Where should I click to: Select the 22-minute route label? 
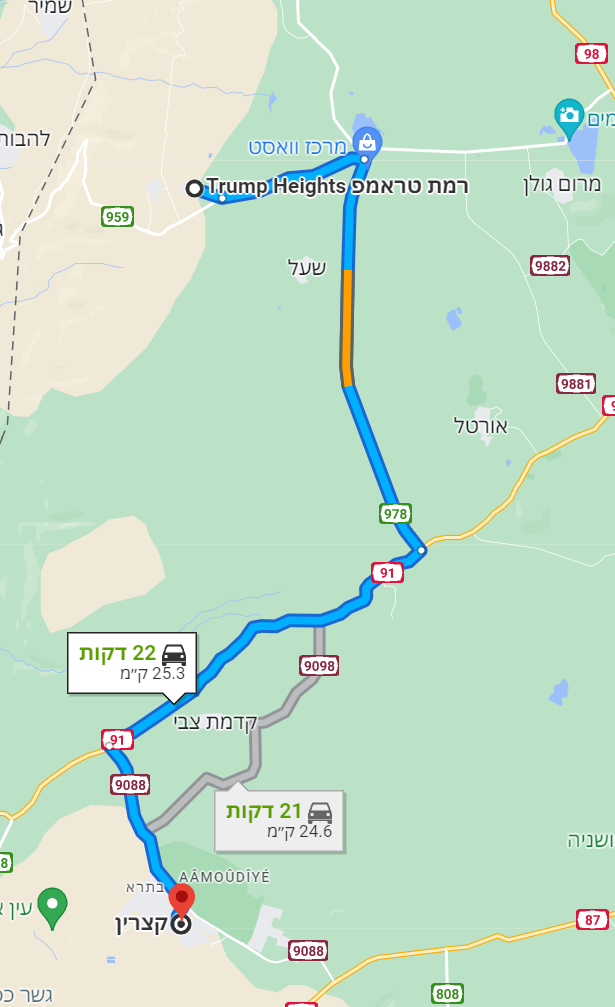(x=132, y=663)
